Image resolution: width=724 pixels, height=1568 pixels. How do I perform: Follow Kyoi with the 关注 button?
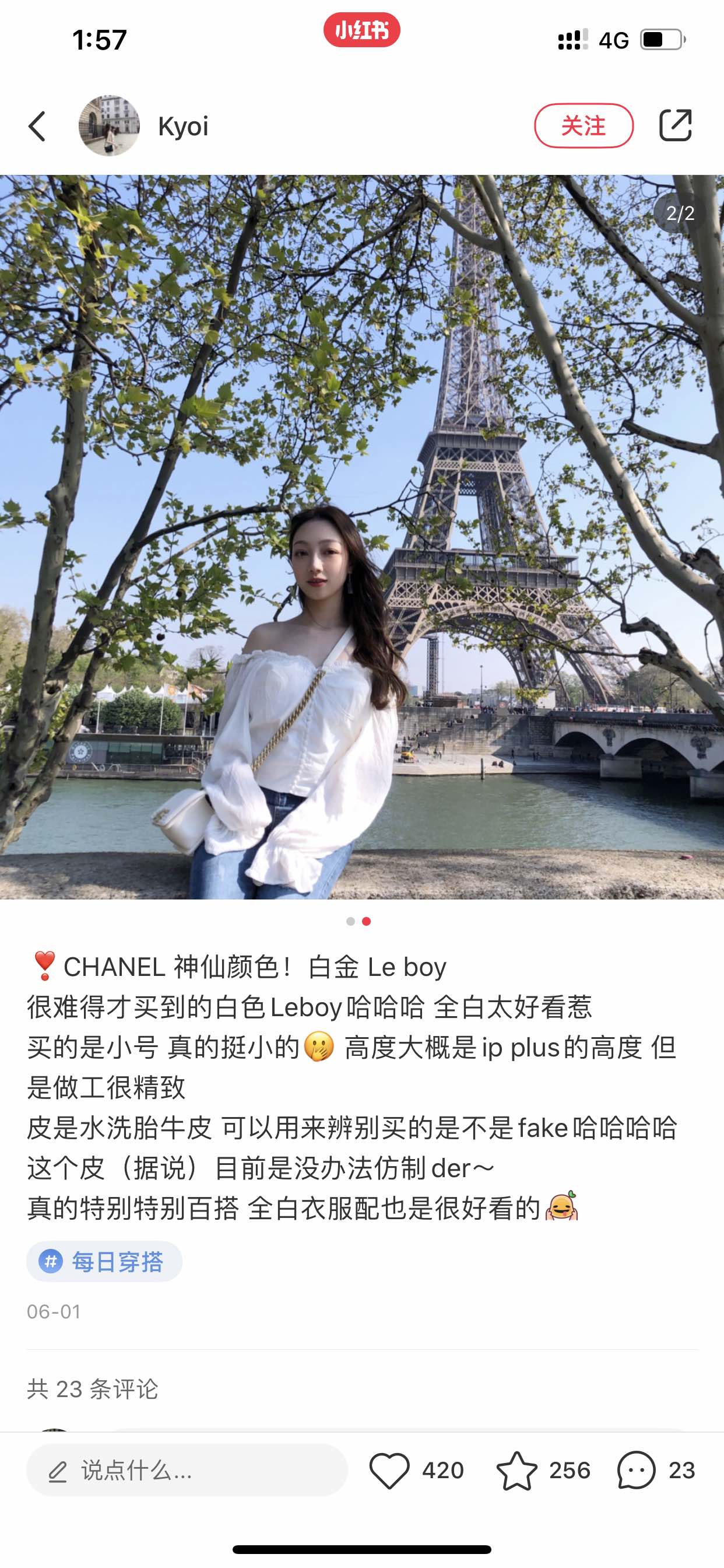click(584, 126)
